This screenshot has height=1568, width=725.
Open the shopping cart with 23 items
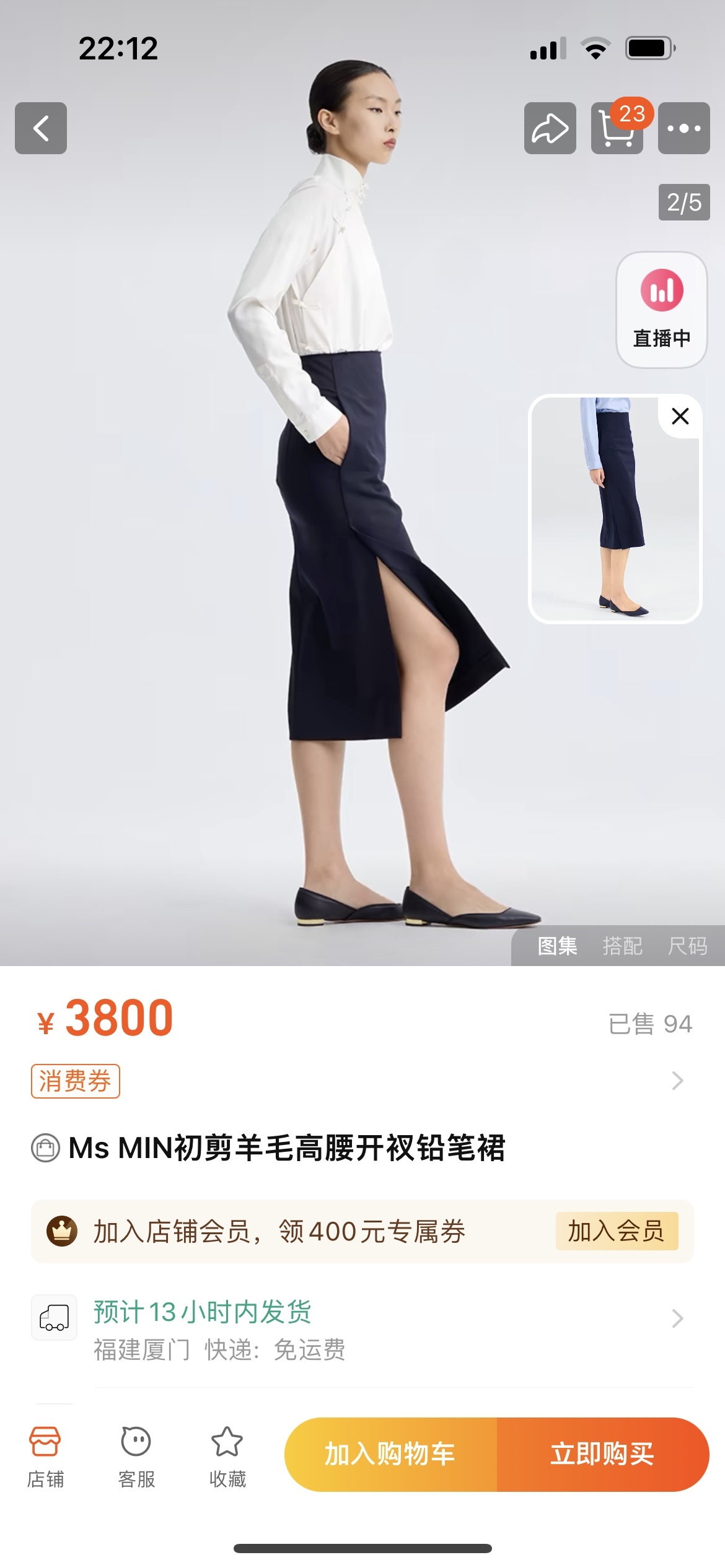pyautogui.click(x=617, y=128)
